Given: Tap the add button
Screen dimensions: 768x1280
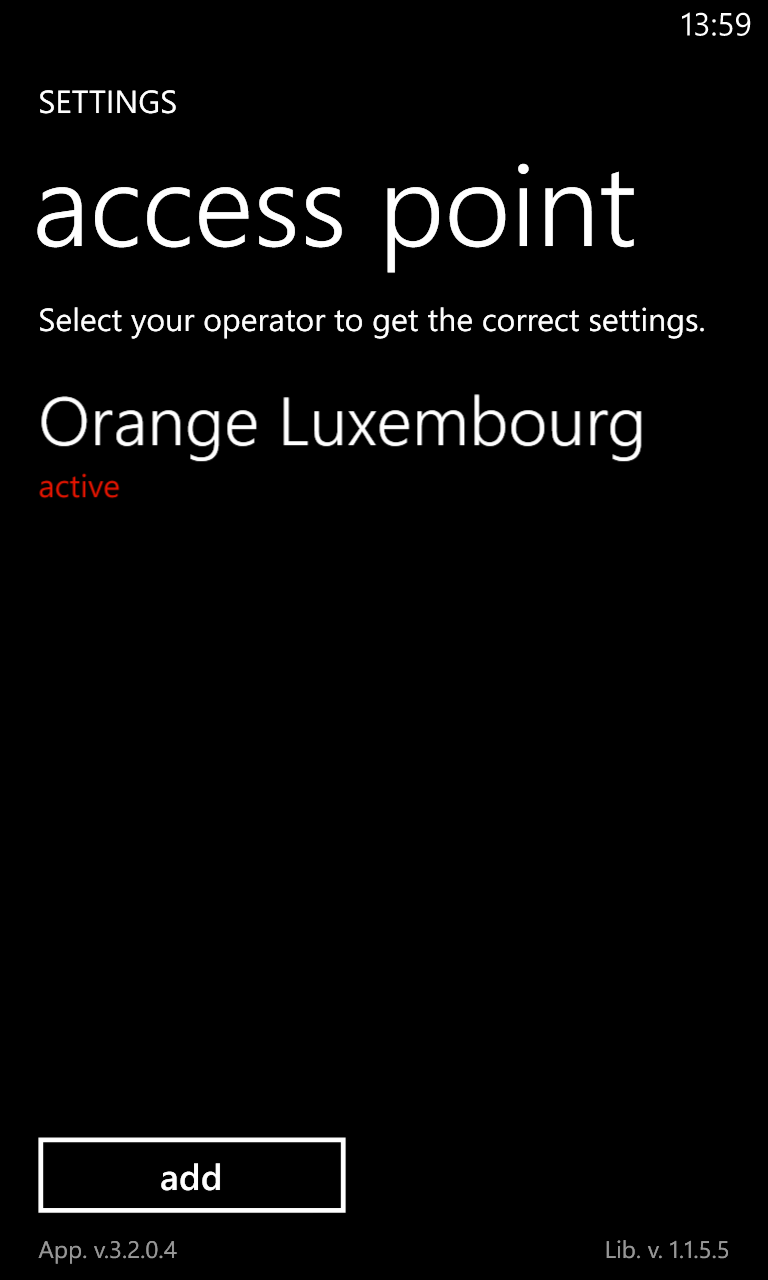Looking at the screenshot, I should point(192,1176).
